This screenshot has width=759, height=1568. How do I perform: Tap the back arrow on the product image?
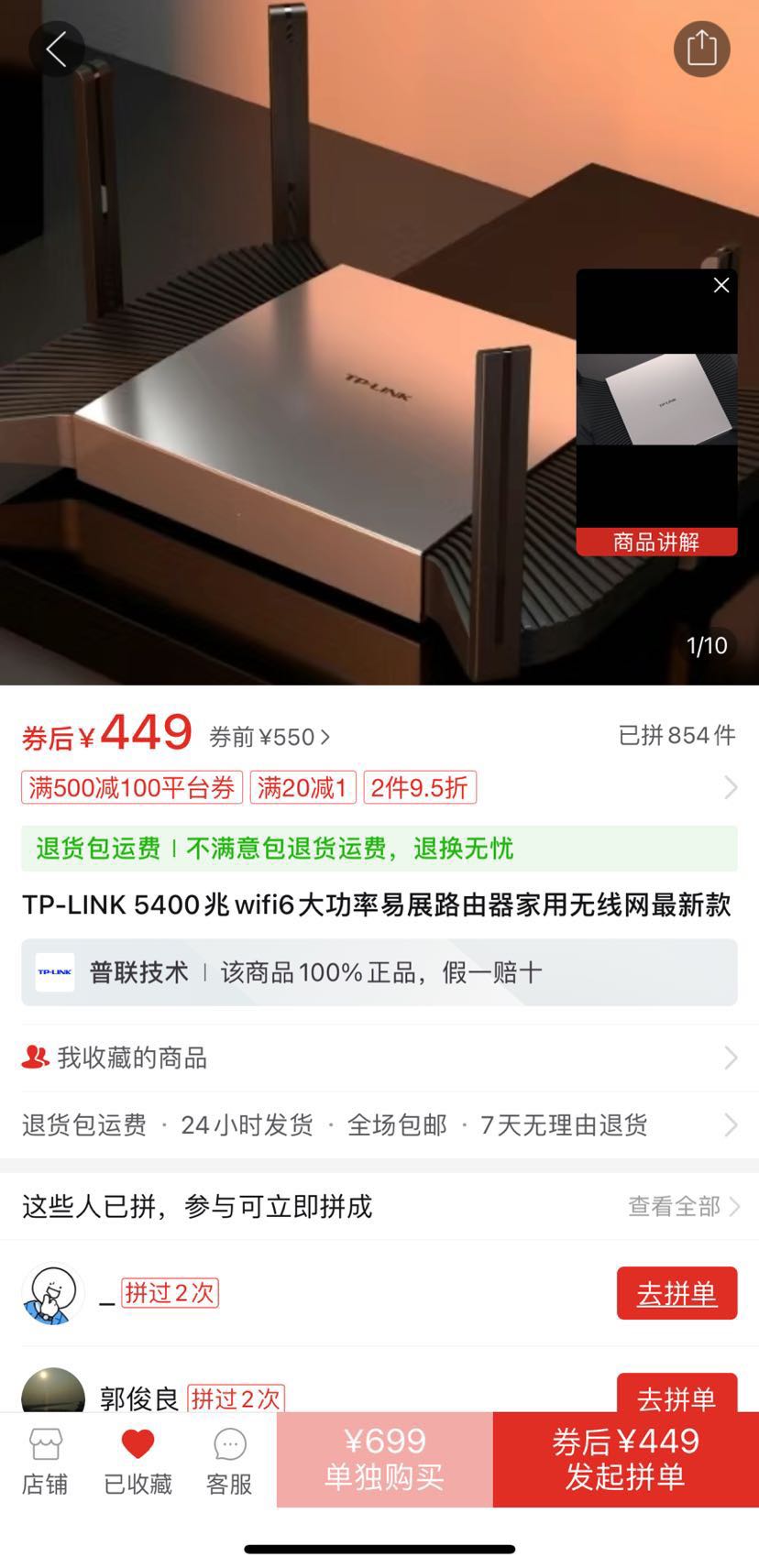click(x=57, y=49)
